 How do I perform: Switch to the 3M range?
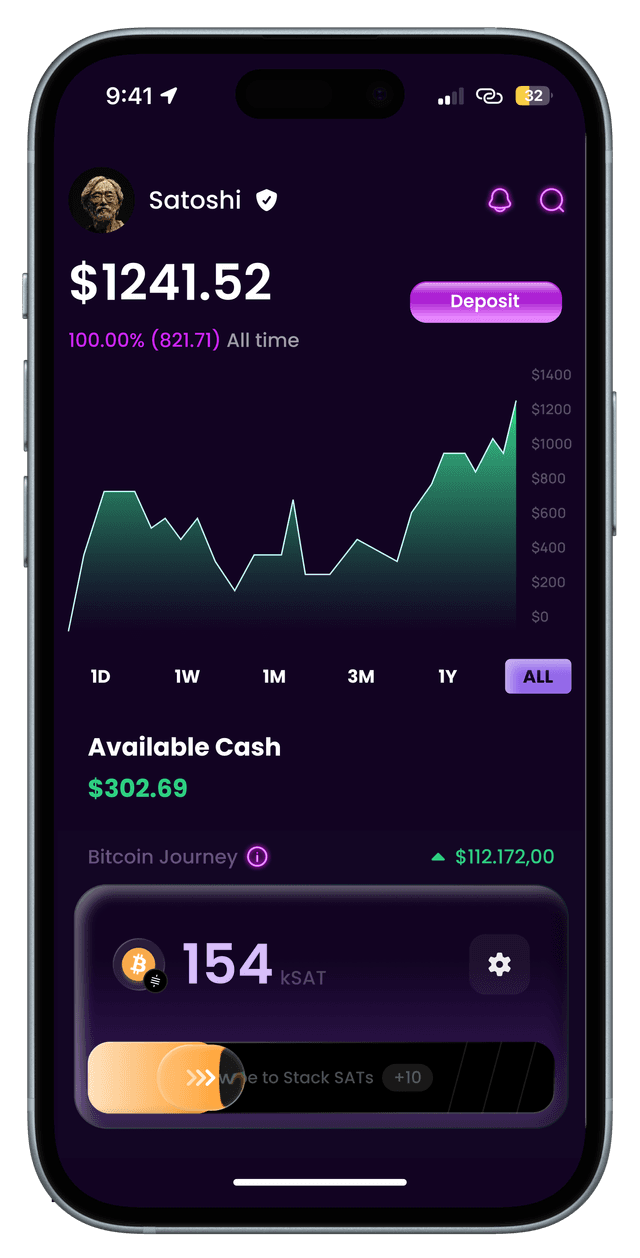coord(361,677)
